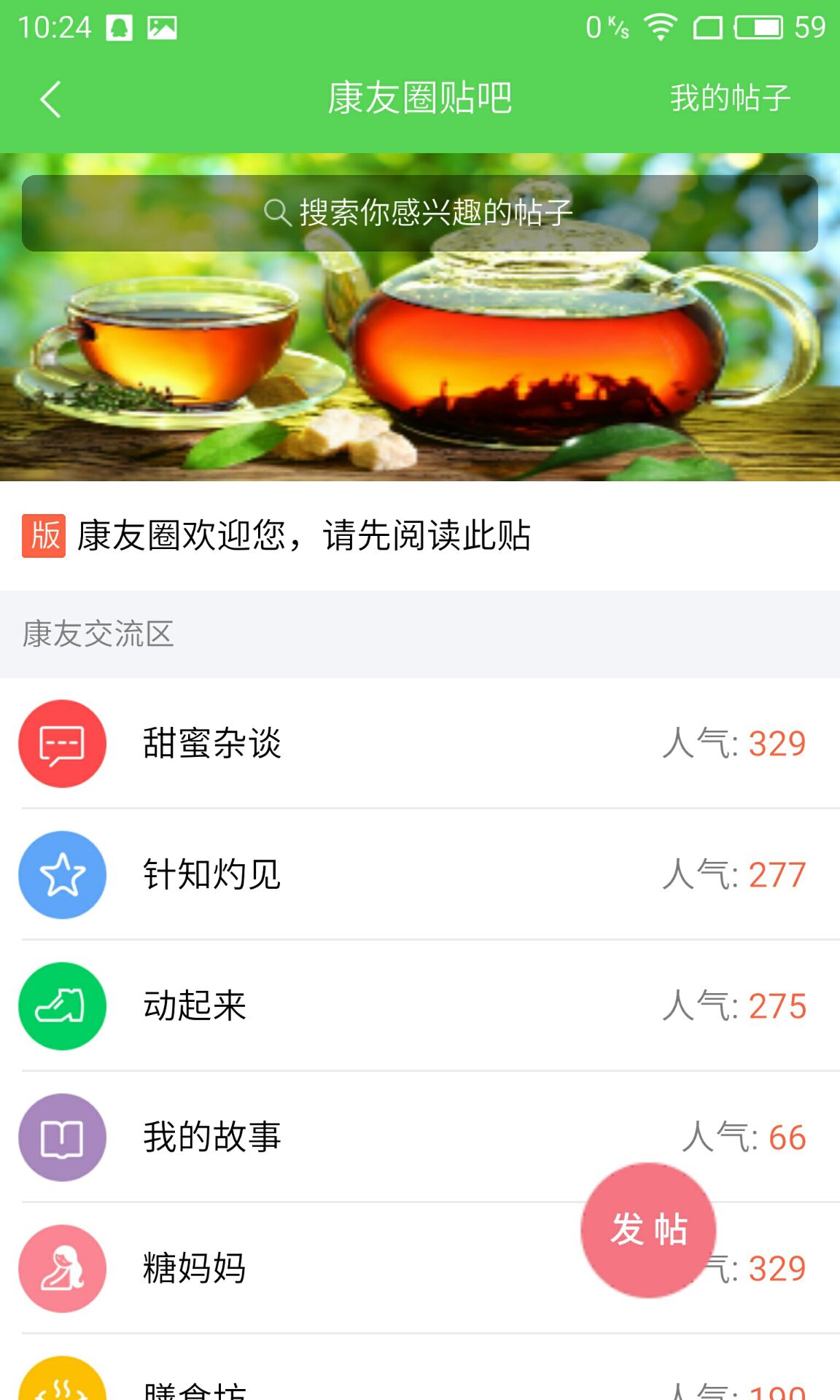This screenshot has height=1400, width=840.
Task: Go back using the top-left arrow
Action: [50, 99]
